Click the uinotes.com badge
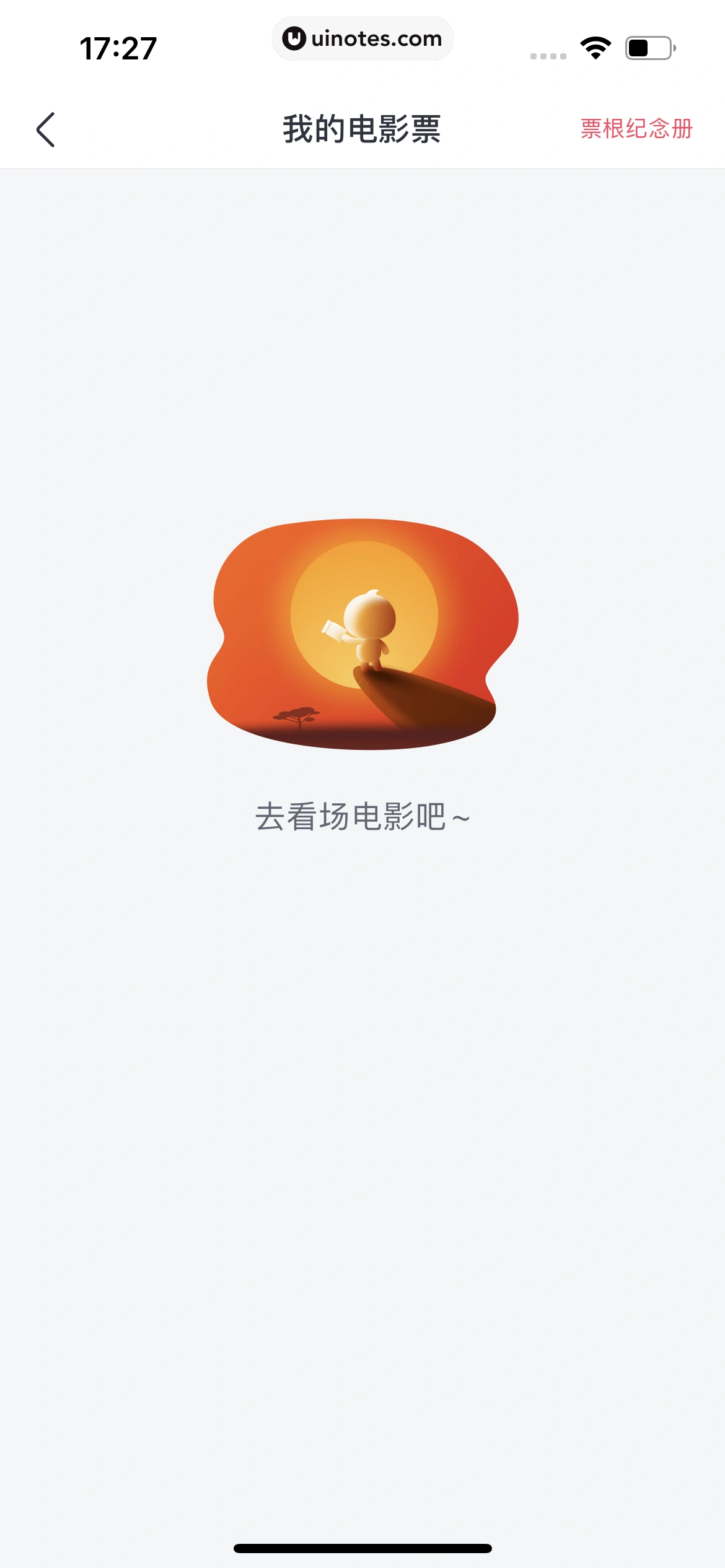The height and width of the screenshot is (1568, 725). [362, 38]
